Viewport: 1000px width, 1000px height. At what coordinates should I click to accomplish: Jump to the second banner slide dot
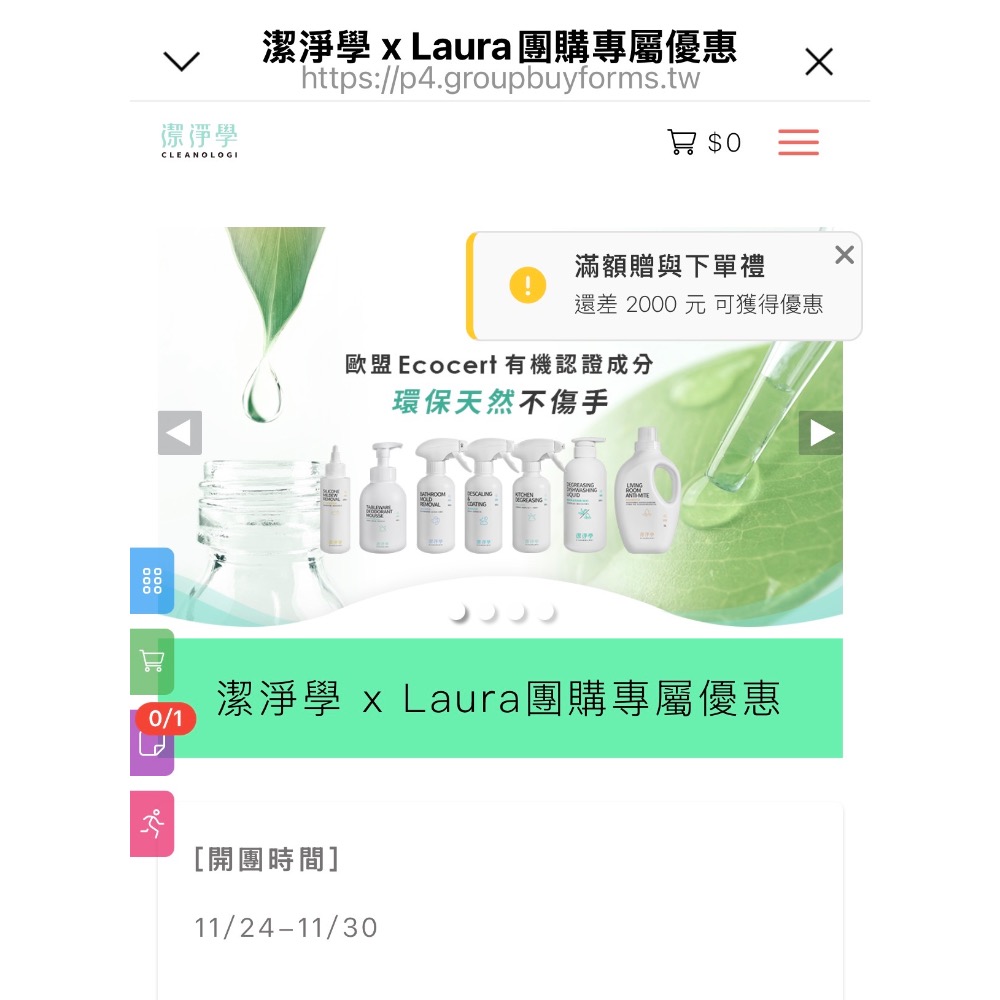tap(488, 613)
